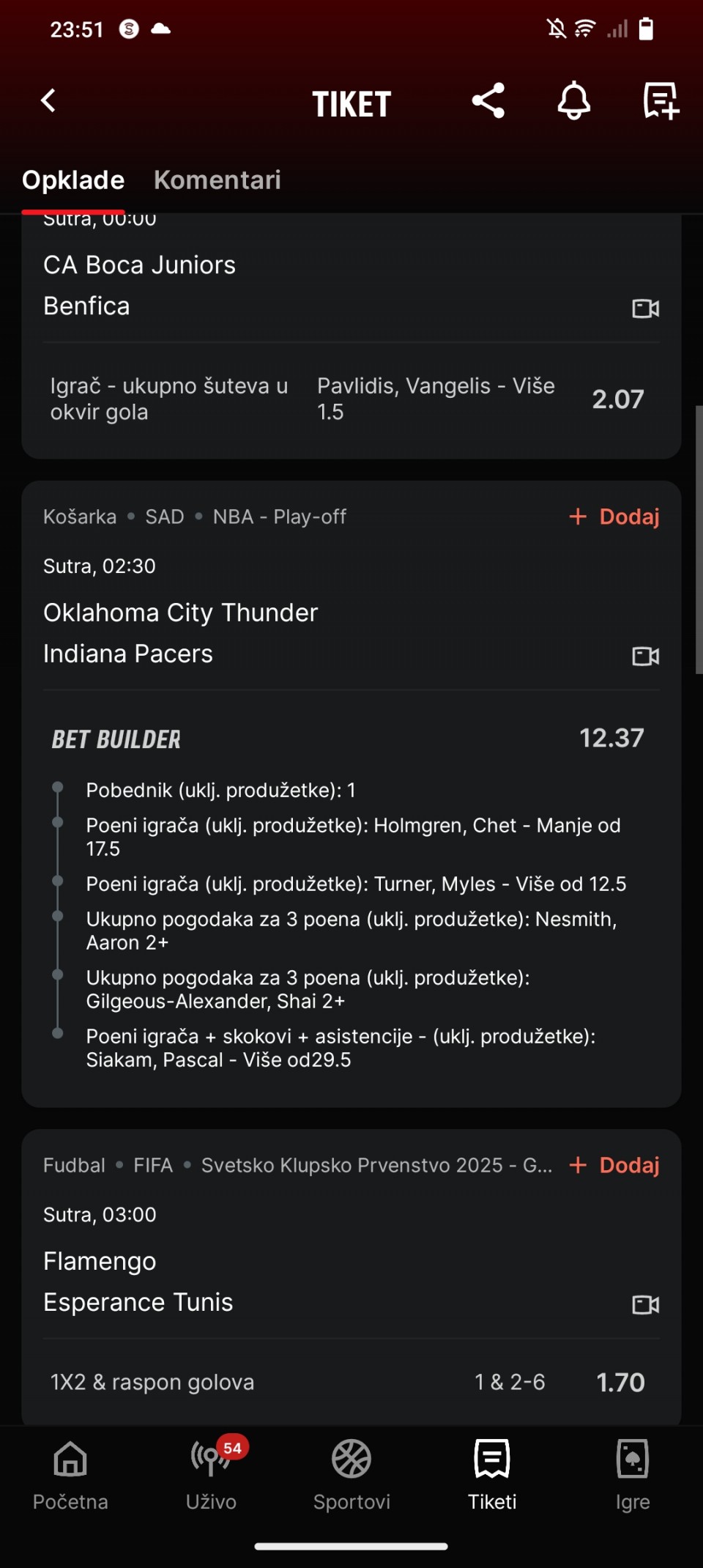Go to the Početna home tab

[70, 1474]
